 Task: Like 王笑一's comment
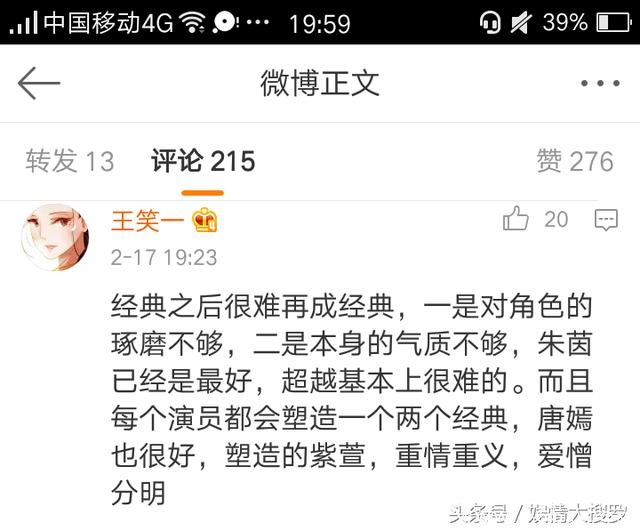click(x=516, y=219)
